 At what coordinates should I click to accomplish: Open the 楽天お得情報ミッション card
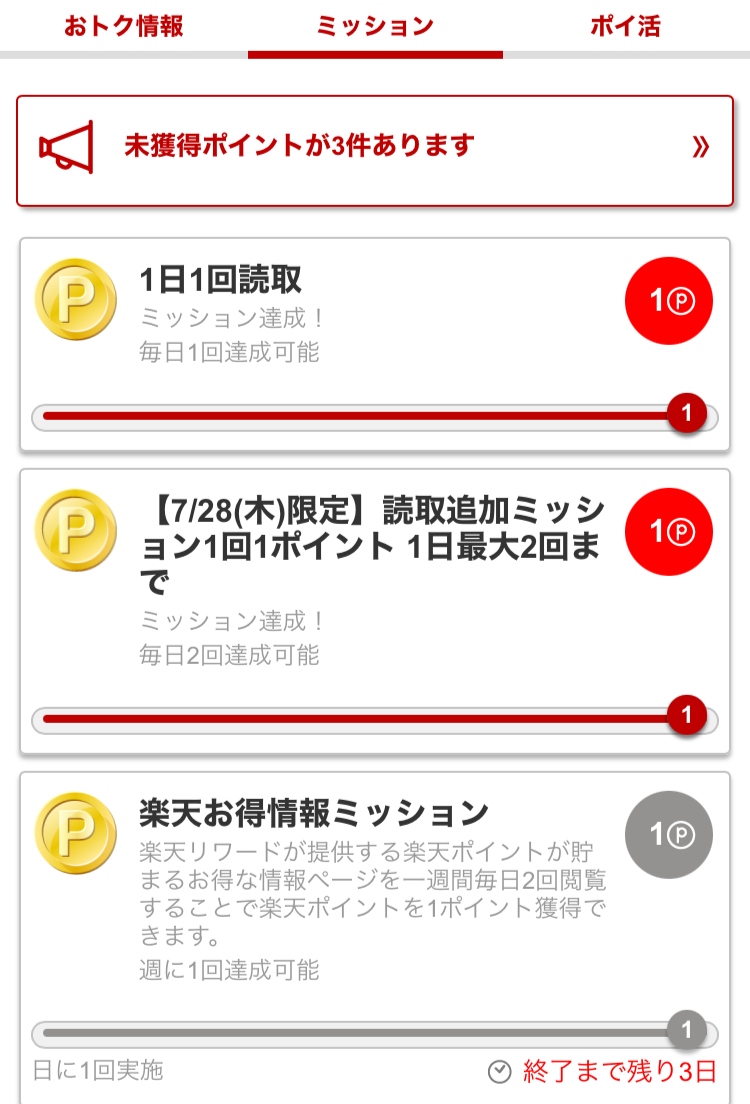[x=375, y=900]
